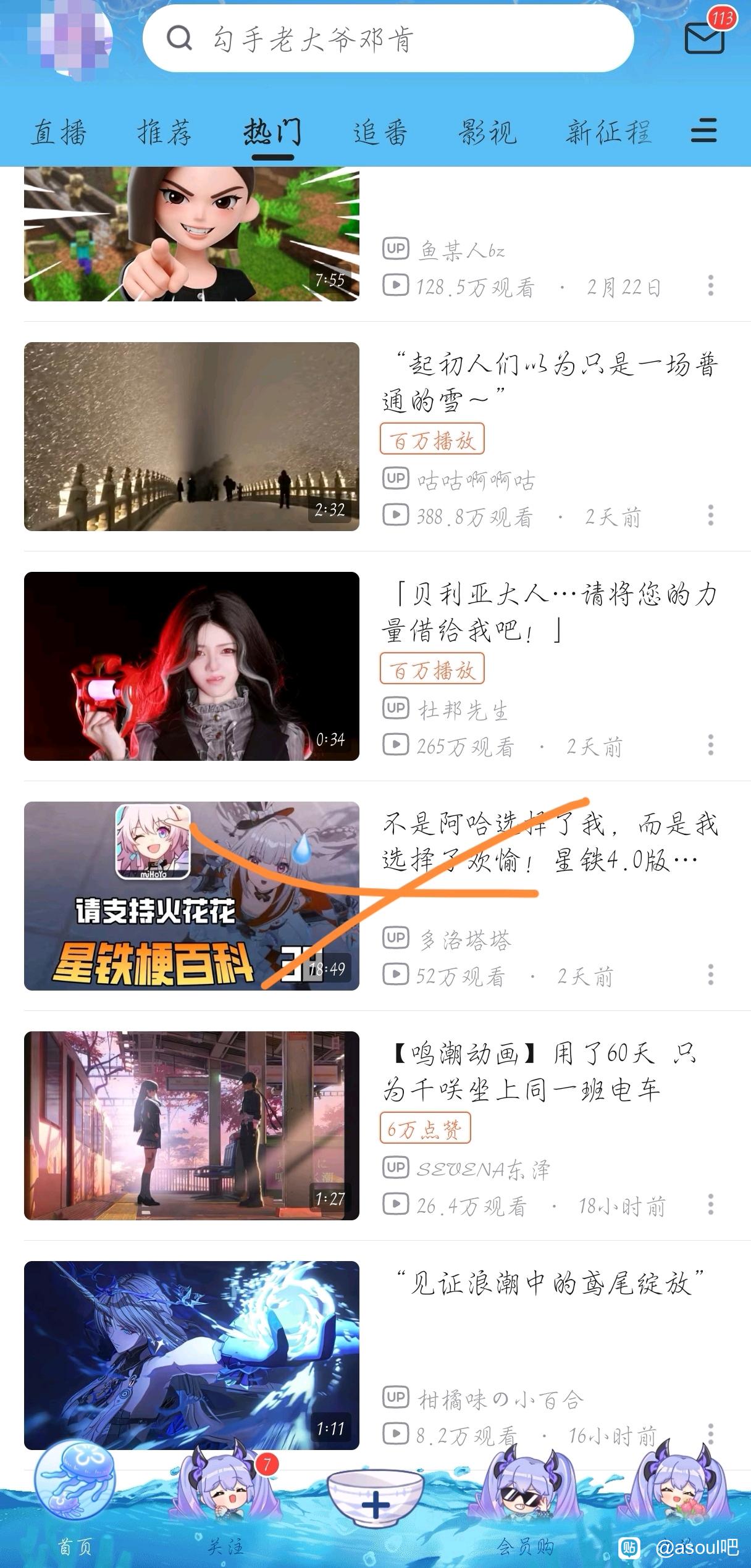Go to the 追番 tab
This screenshot has height=1568, width=751.
(380, 133)
